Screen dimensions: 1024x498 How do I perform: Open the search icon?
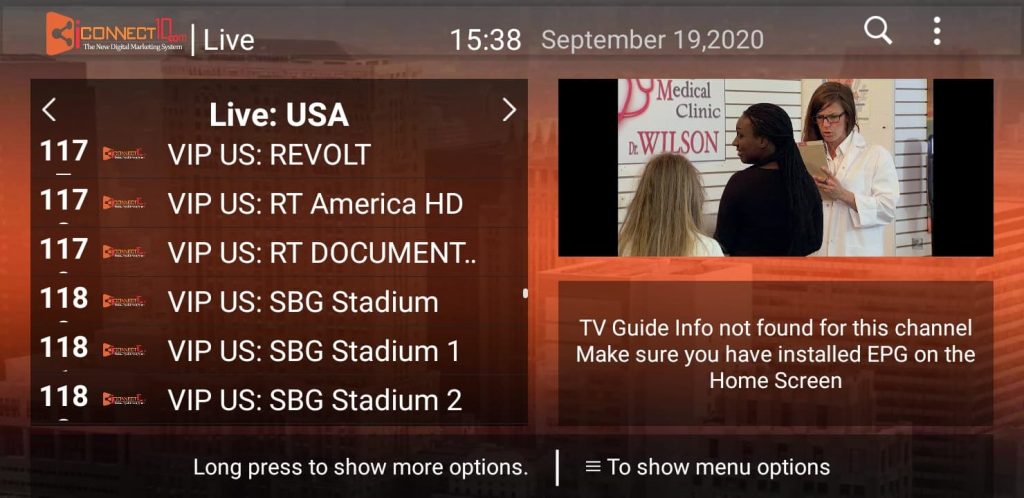pyautogui.click(x=878, y=31)
